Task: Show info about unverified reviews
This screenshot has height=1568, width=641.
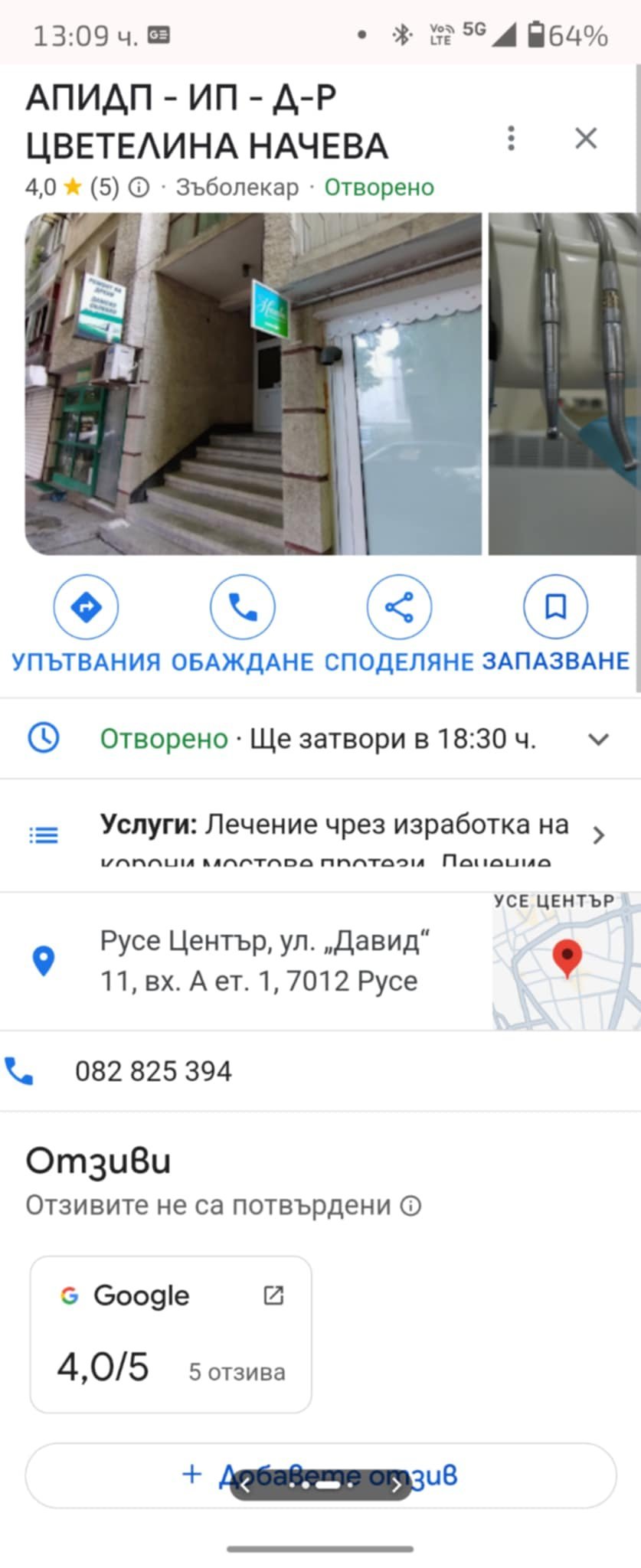Action: click(411, 1206)
